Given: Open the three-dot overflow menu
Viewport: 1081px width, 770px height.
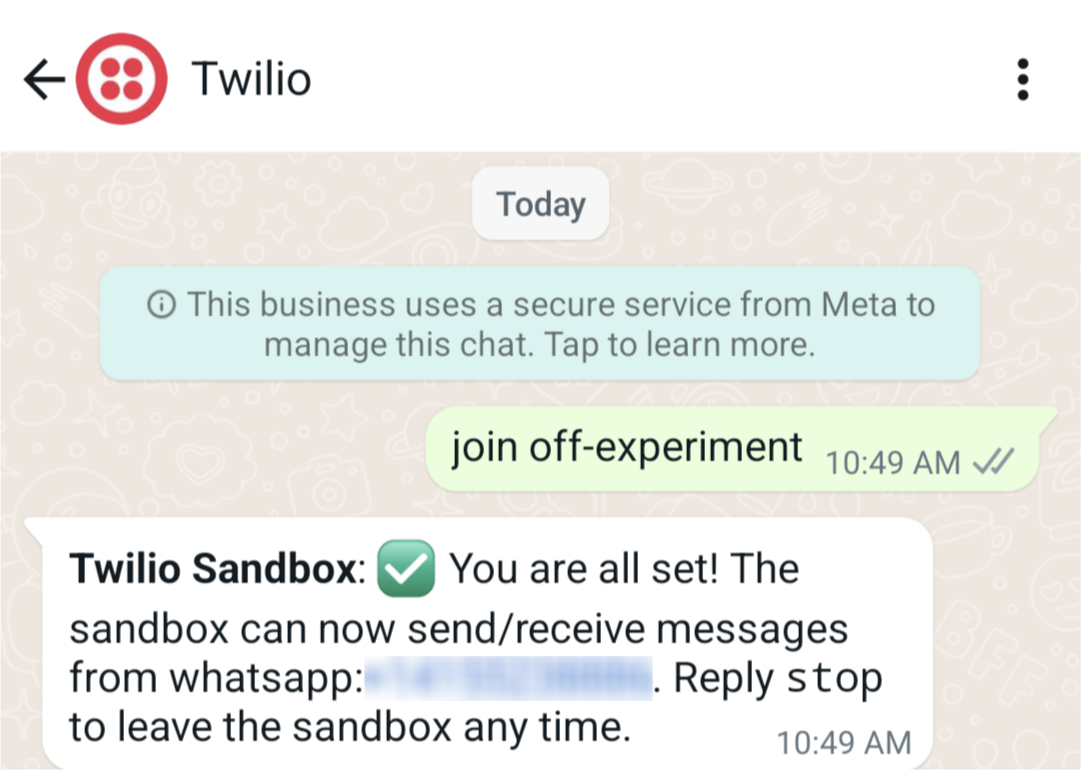Looking at the screenshot, I should pos(1021,79).
